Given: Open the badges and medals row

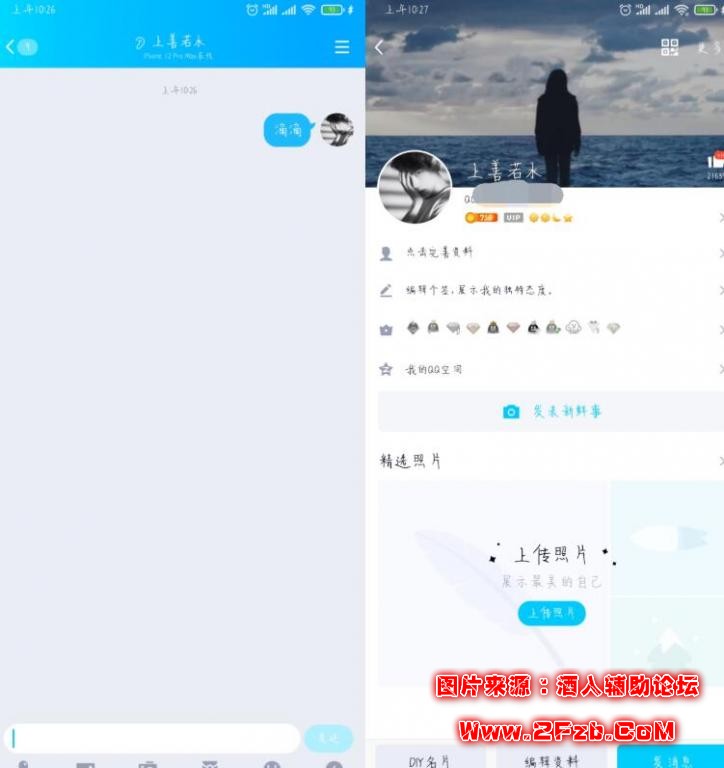Looking at the screenshot, I should tap(548, 329).
